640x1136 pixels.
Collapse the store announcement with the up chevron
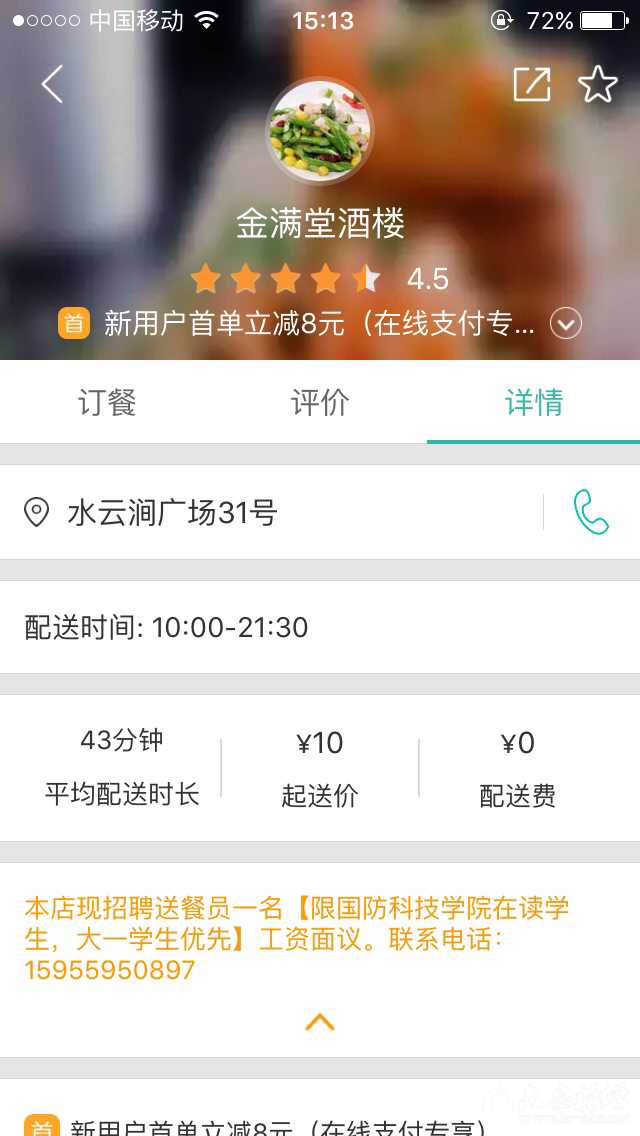tap(319, 1022)
